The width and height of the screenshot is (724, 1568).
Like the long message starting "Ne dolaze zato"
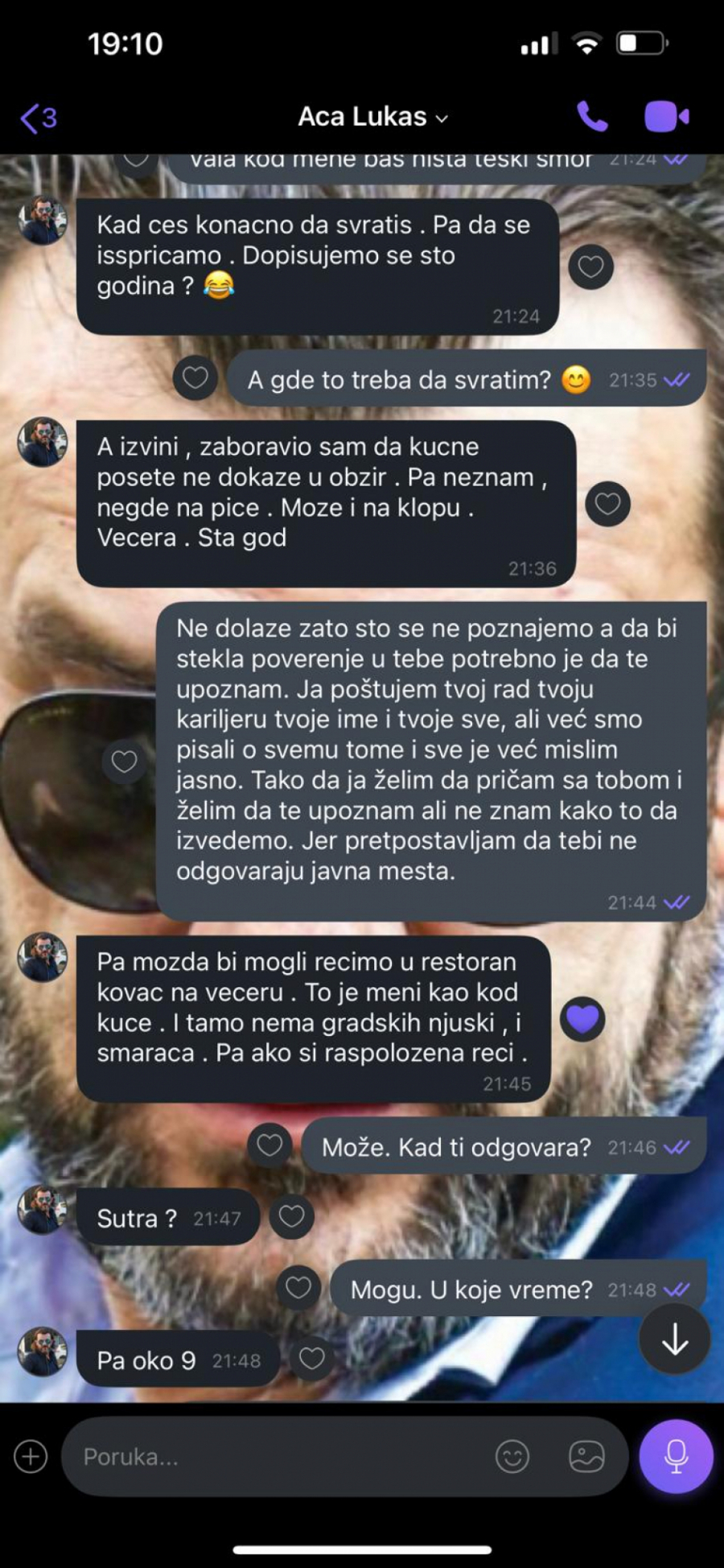[x=124, y=761]
